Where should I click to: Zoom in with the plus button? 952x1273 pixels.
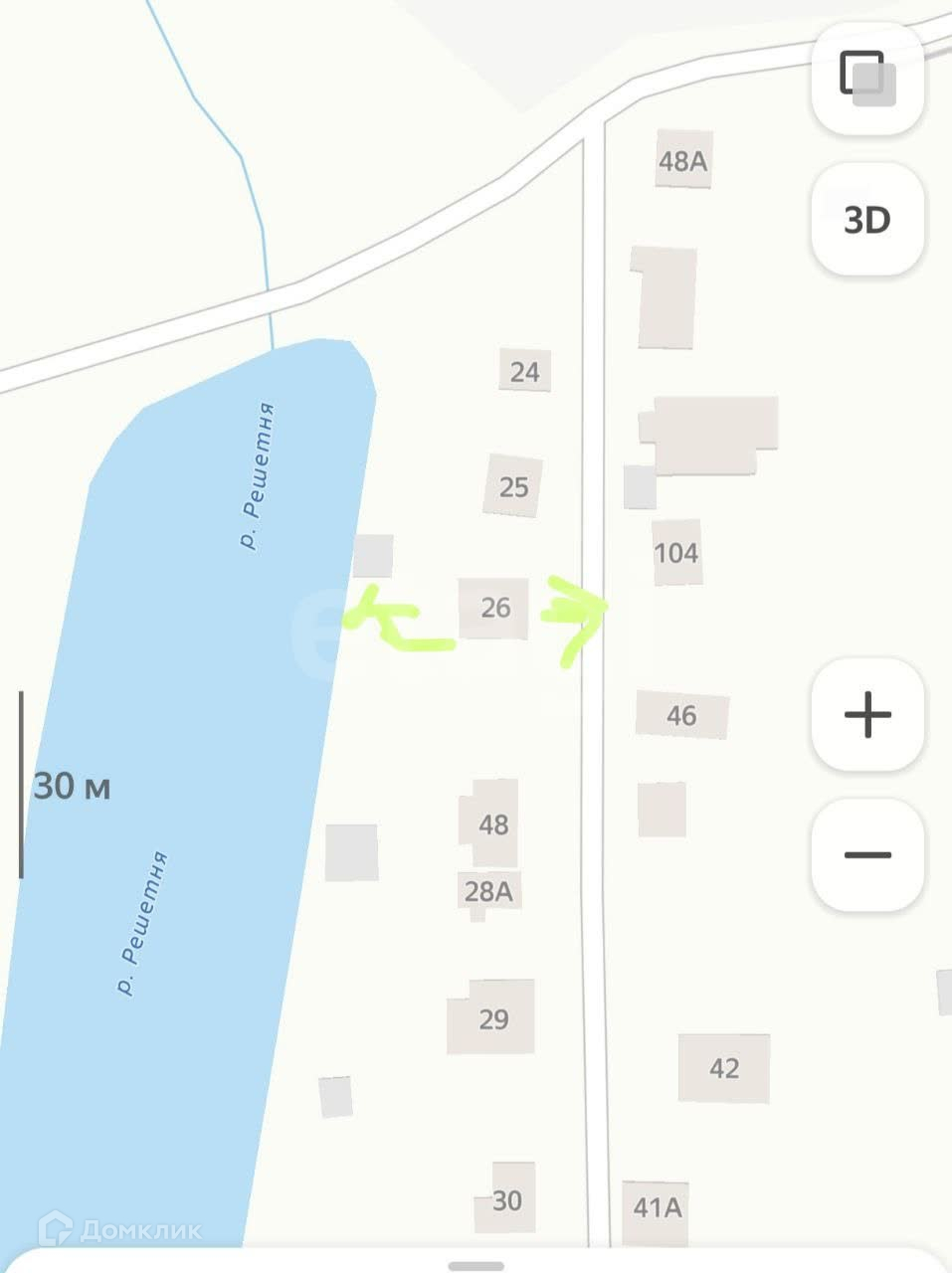(867, 714)
